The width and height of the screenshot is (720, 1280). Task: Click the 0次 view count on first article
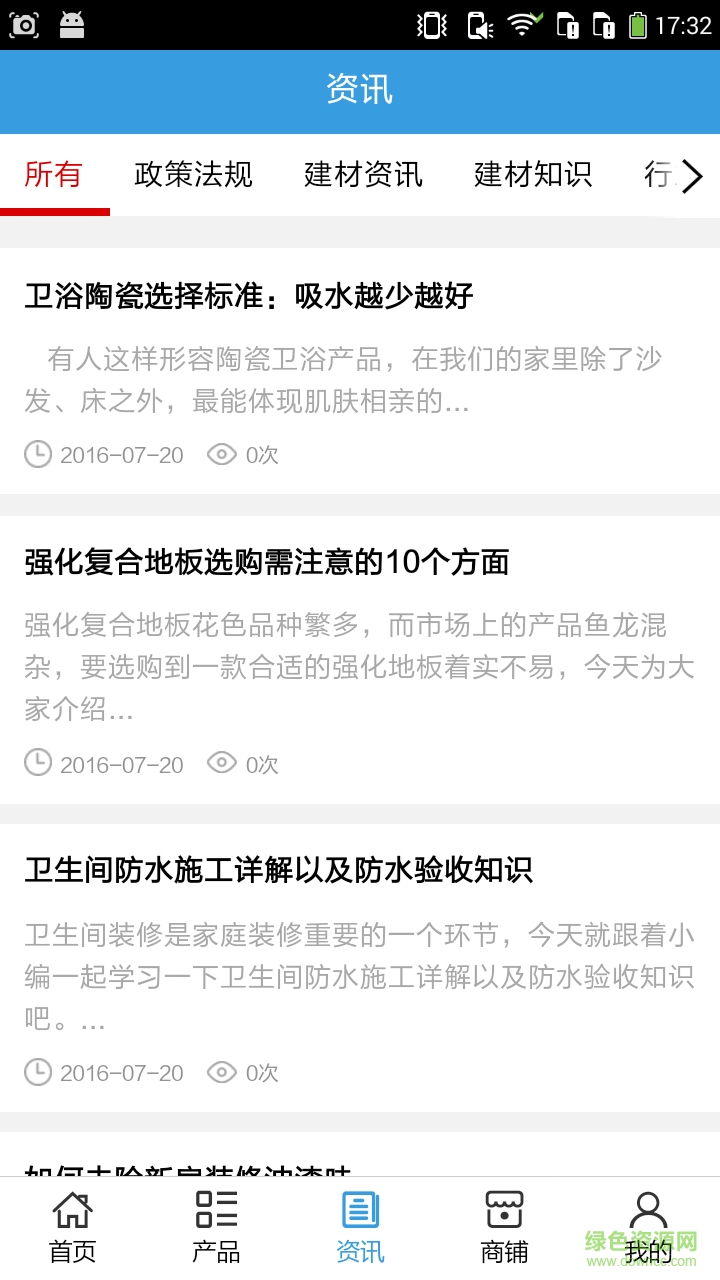[x=264, y=455]
